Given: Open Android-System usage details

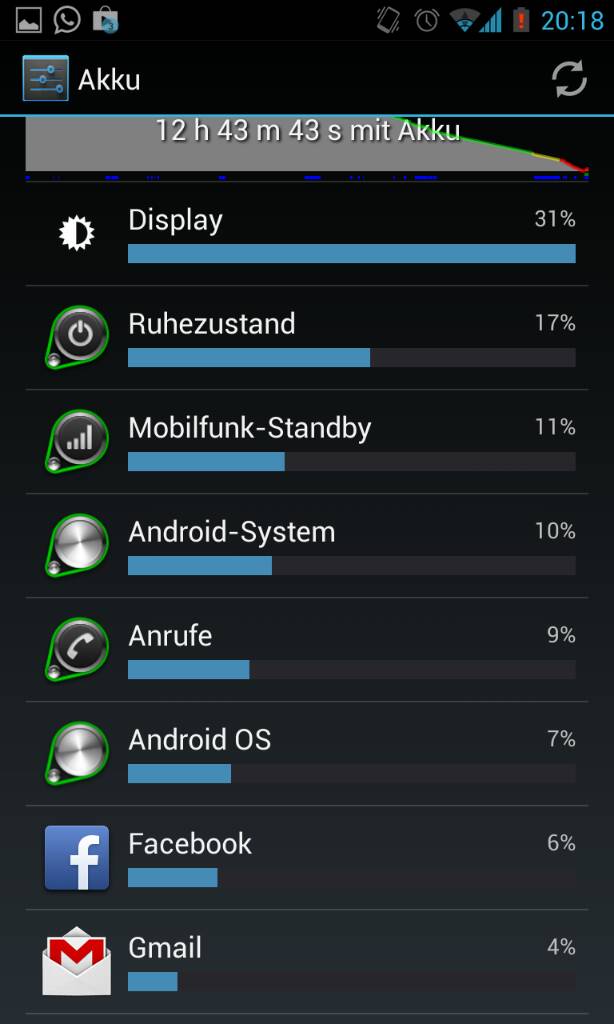Looking at the screenshot, I should [x=307, y=545].
